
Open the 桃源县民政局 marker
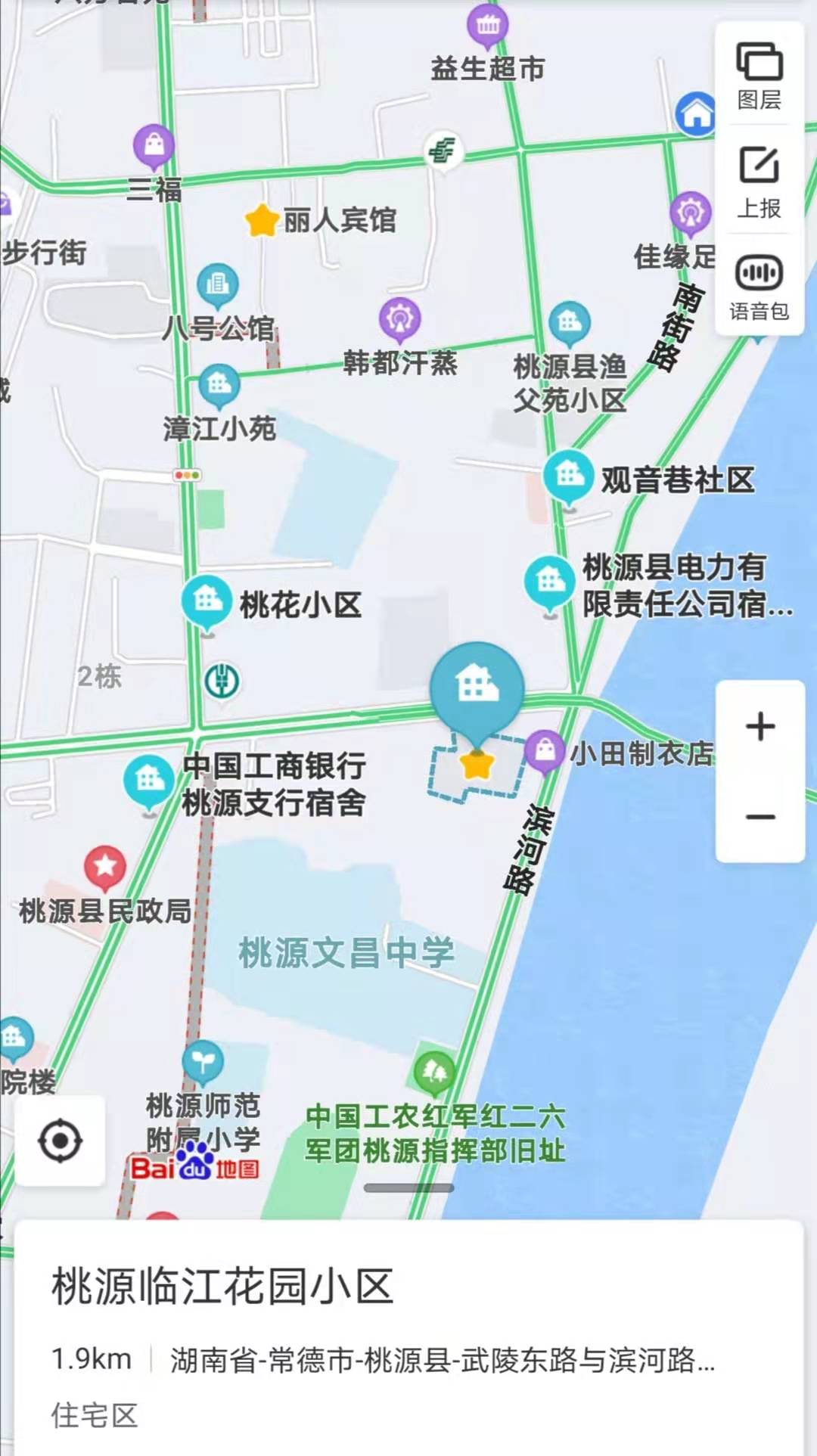[x=105, y=867]
